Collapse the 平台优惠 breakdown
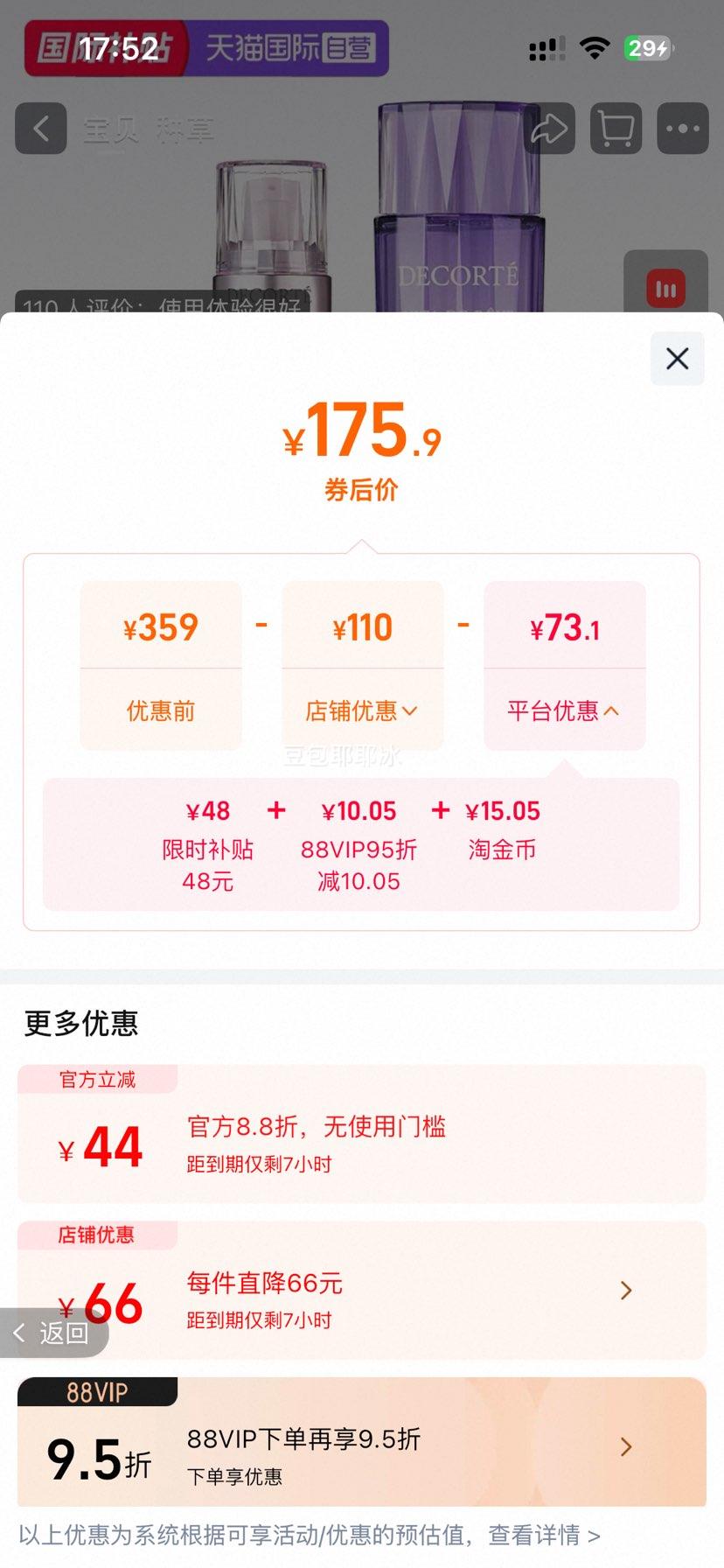 click(564, 710)
